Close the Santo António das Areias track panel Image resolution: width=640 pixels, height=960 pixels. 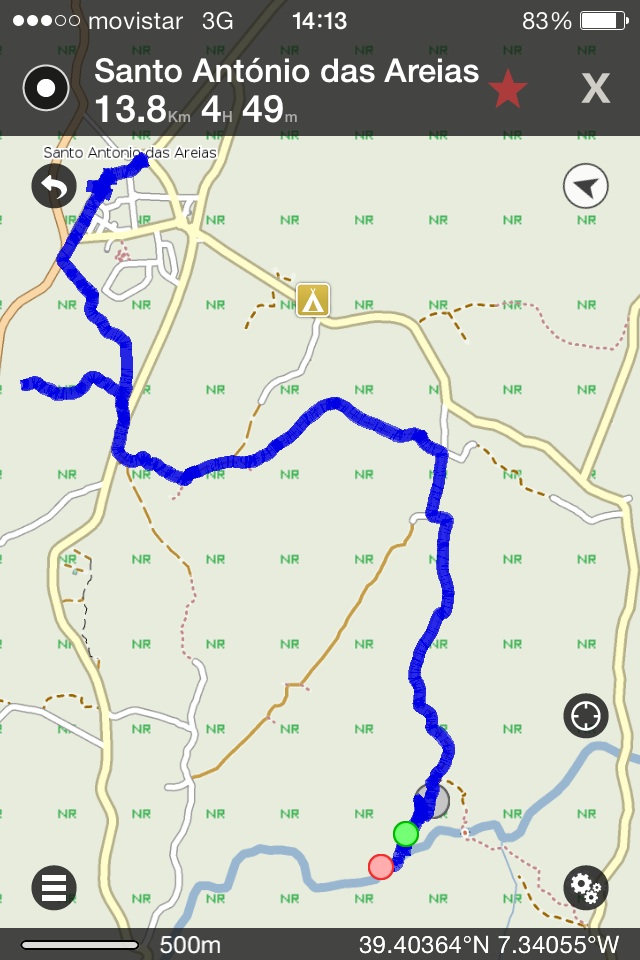pos(595,90)
